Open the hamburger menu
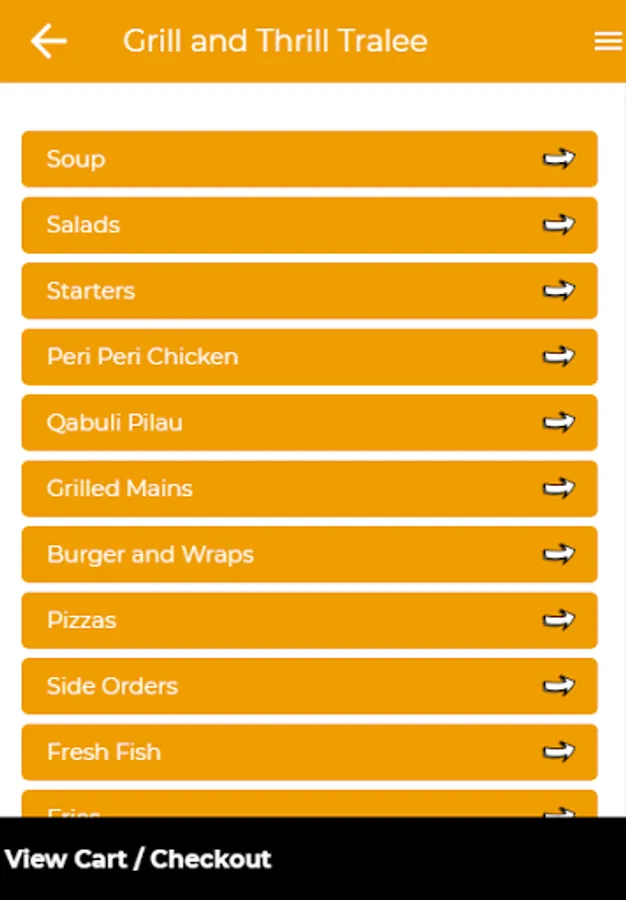Screen dimensions: 626x900 point(607,41)
